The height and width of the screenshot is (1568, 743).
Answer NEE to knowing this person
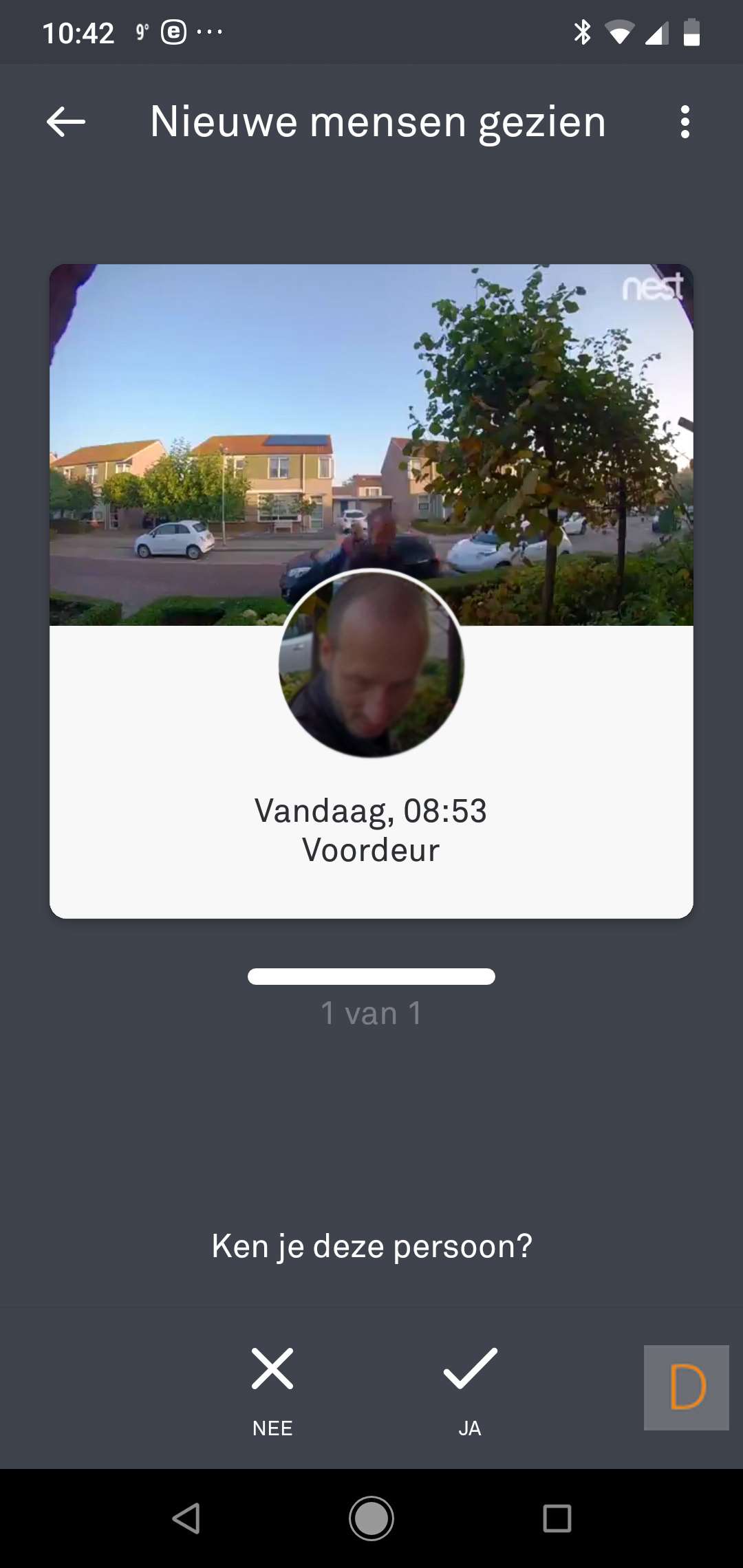pyautogui.click(x=272, y=1391)
